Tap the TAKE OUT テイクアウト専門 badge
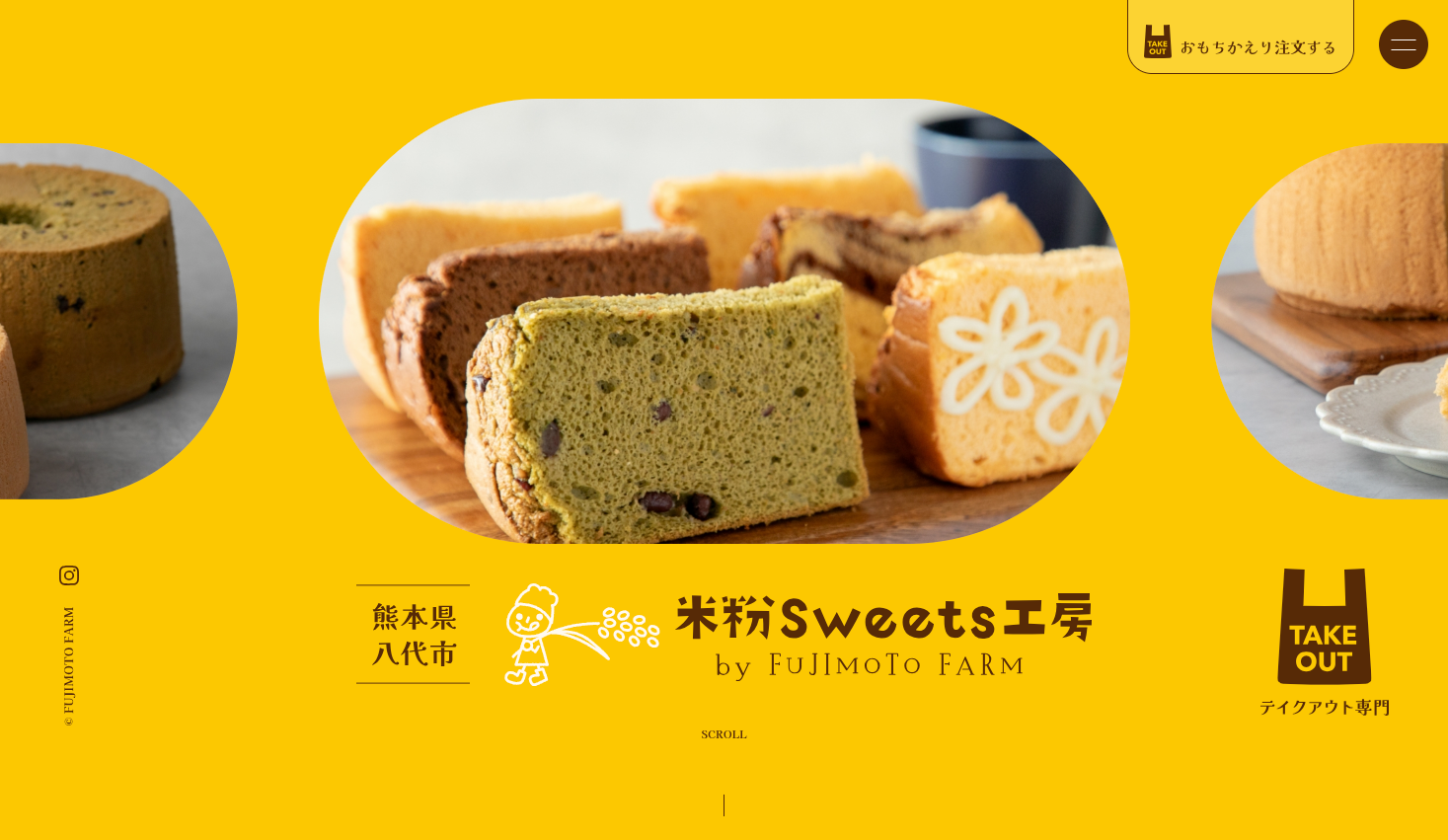This screenshot has width=1448, height=840. [x=1324, y=640]
